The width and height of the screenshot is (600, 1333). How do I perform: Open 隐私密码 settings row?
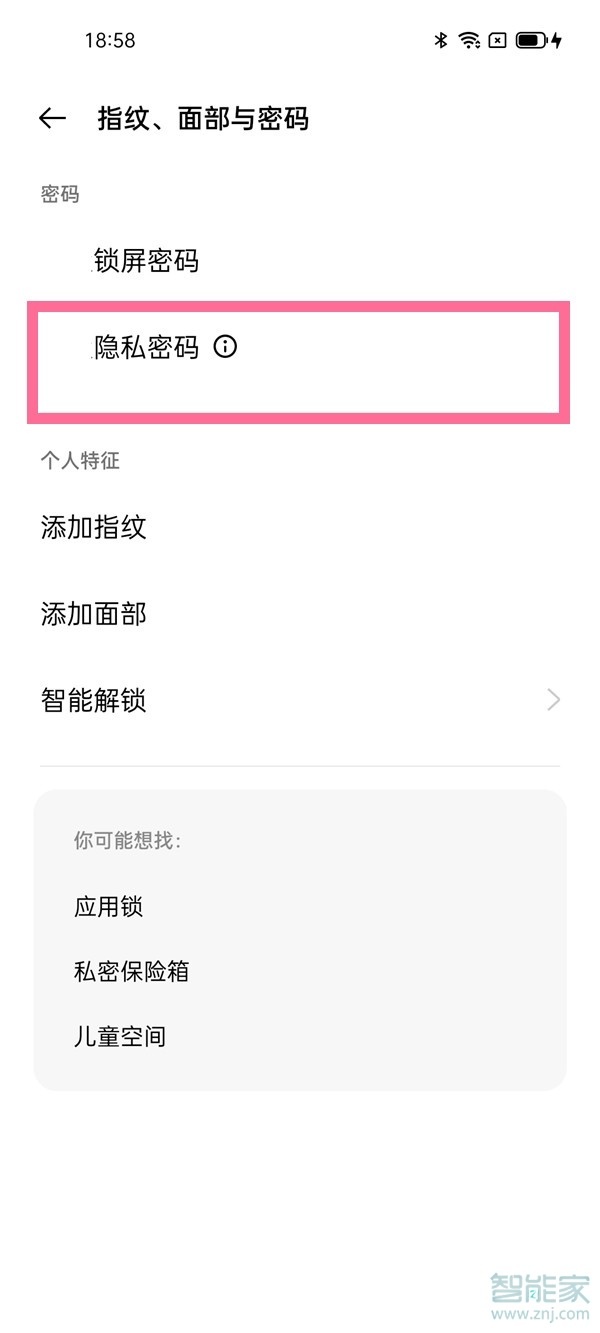click(146, 347)
